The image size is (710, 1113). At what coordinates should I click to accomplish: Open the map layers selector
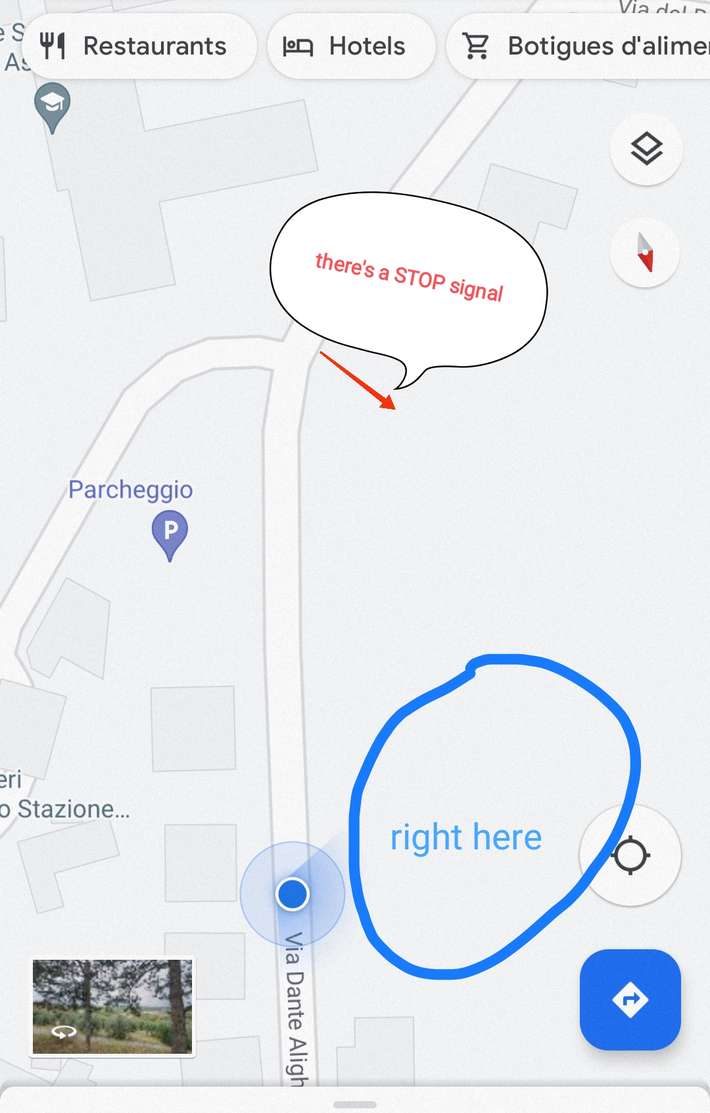[646, 150]
